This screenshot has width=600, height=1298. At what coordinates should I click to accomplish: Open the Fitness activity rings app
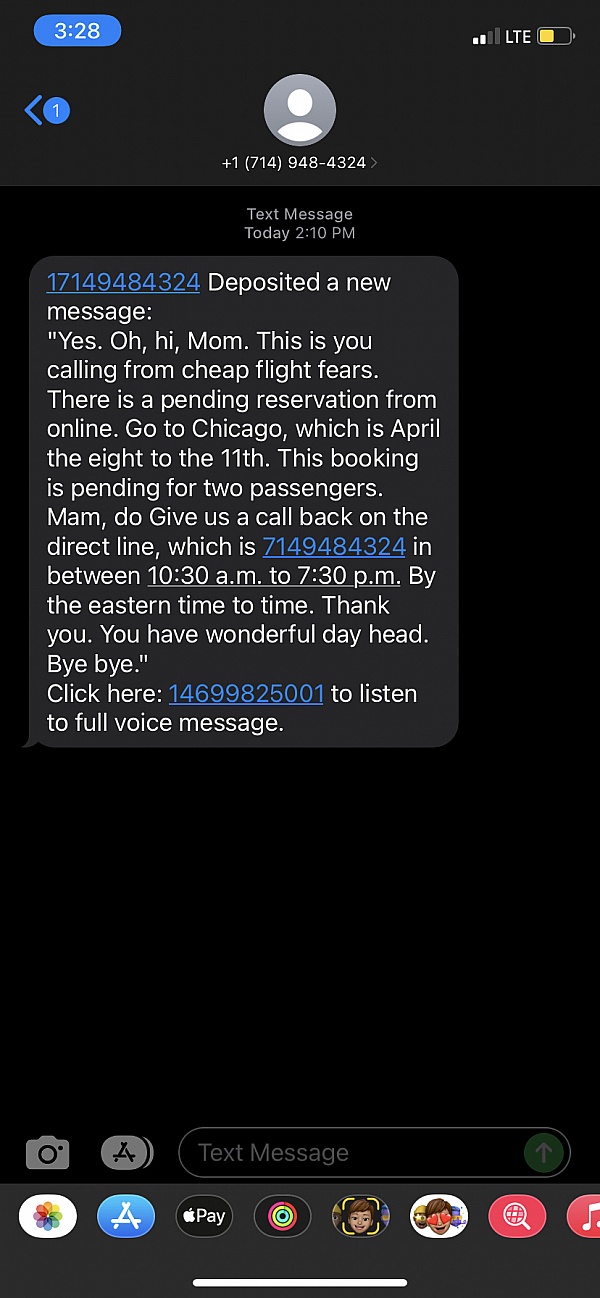[x=282, y=1216]
